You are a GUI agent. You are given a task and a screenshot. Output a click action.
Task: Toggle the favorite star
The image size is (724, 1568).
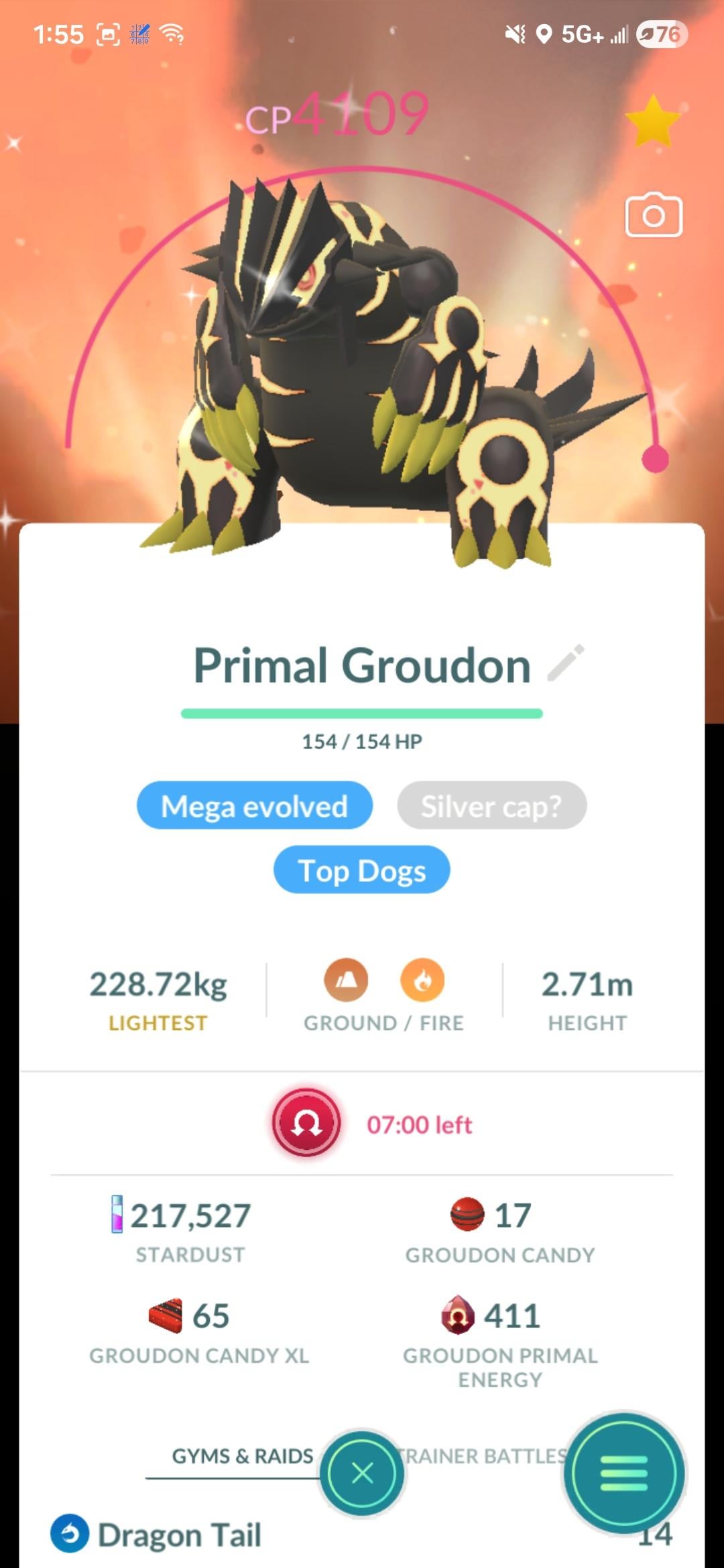point(652,121)
